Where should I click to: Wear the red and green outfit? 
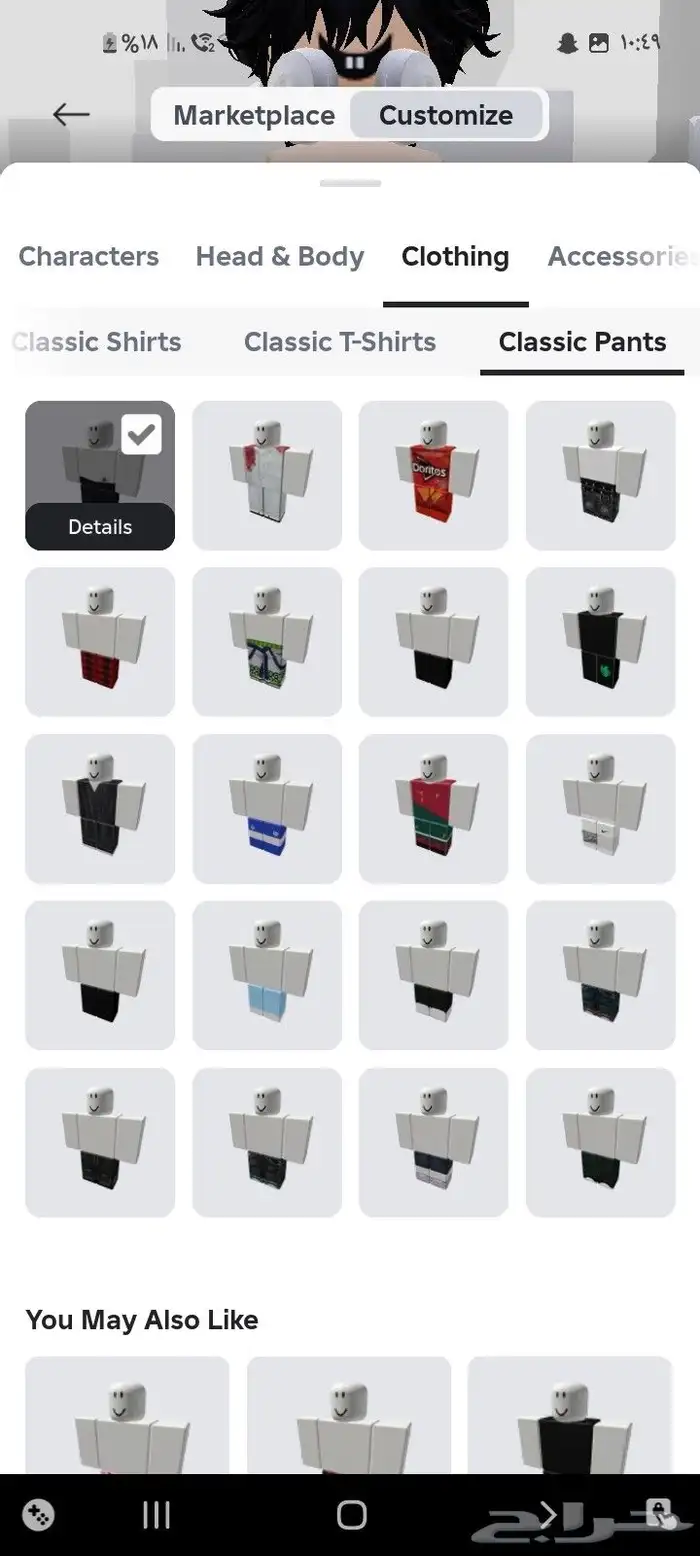(x=433, y=809)
